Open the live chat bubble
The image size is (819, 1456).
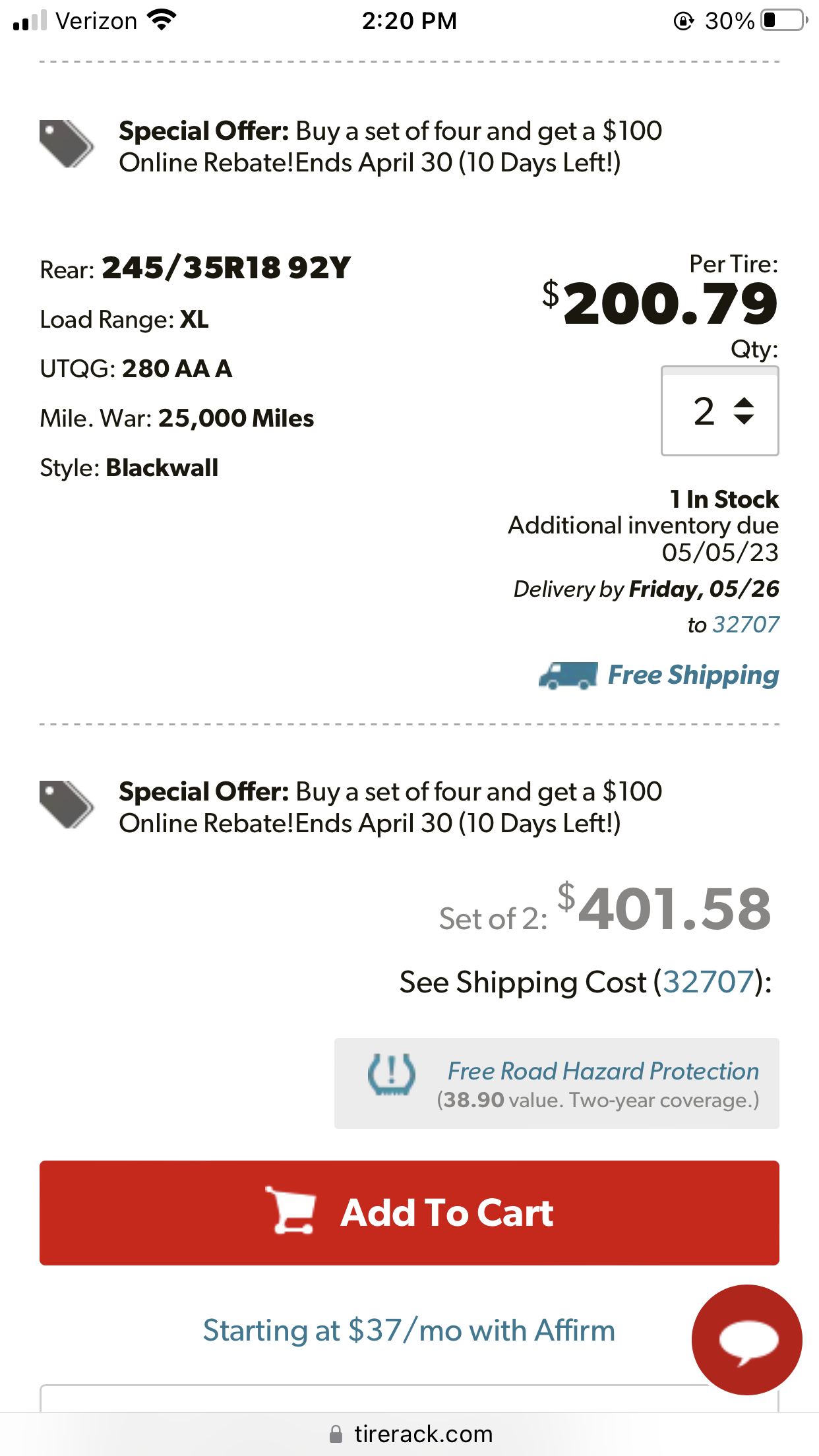pos(746,1339)
